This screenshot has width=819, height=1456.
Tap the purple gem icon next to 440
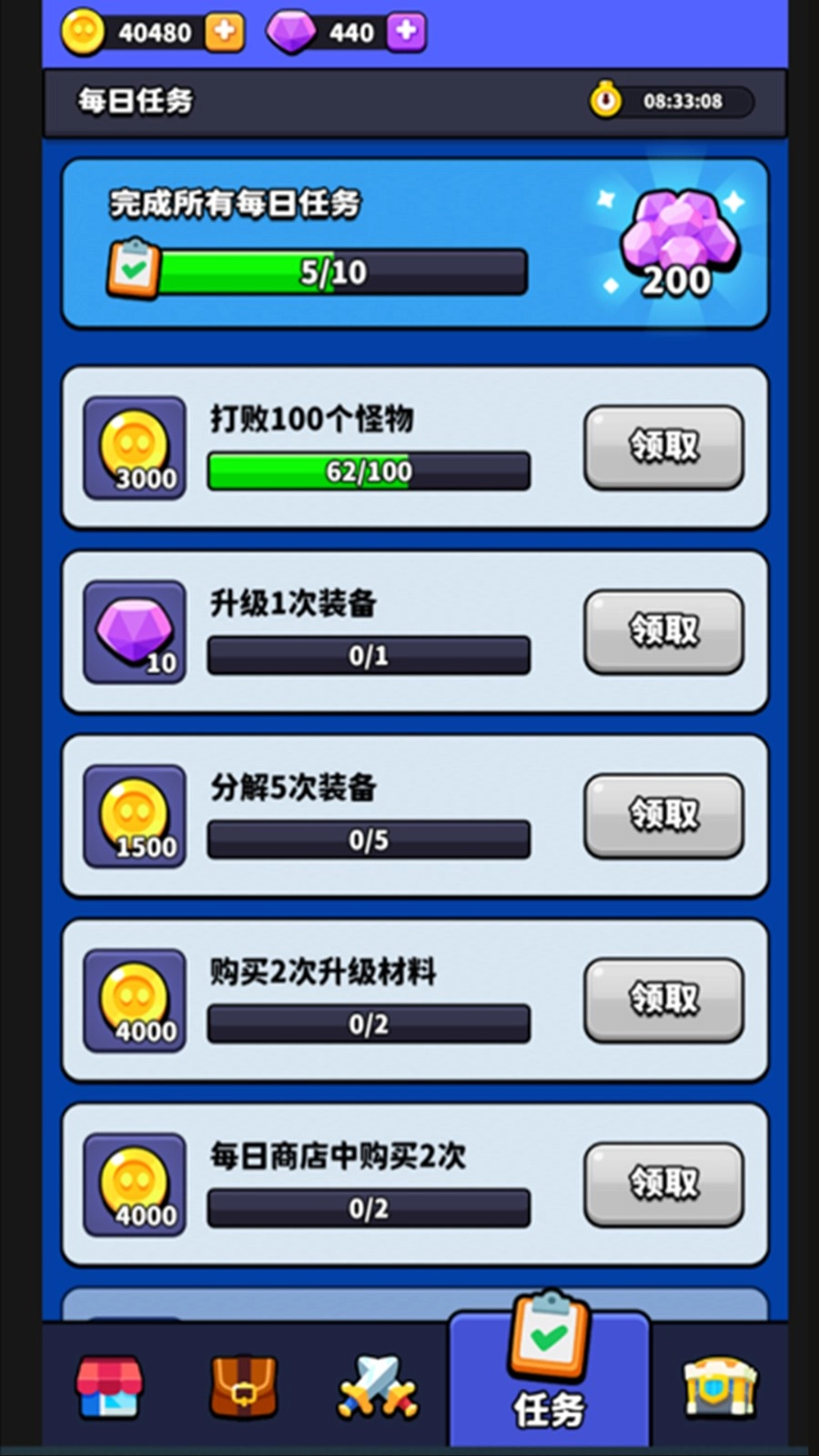click(291, 32)
